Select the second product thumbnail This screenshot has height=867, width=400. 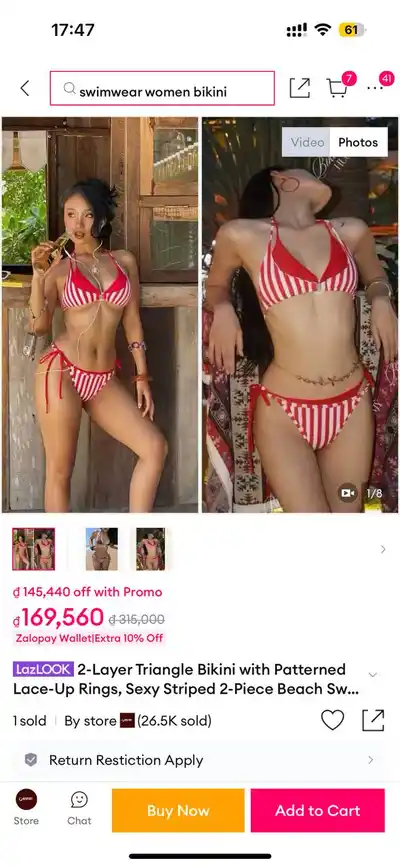point(102,549)
